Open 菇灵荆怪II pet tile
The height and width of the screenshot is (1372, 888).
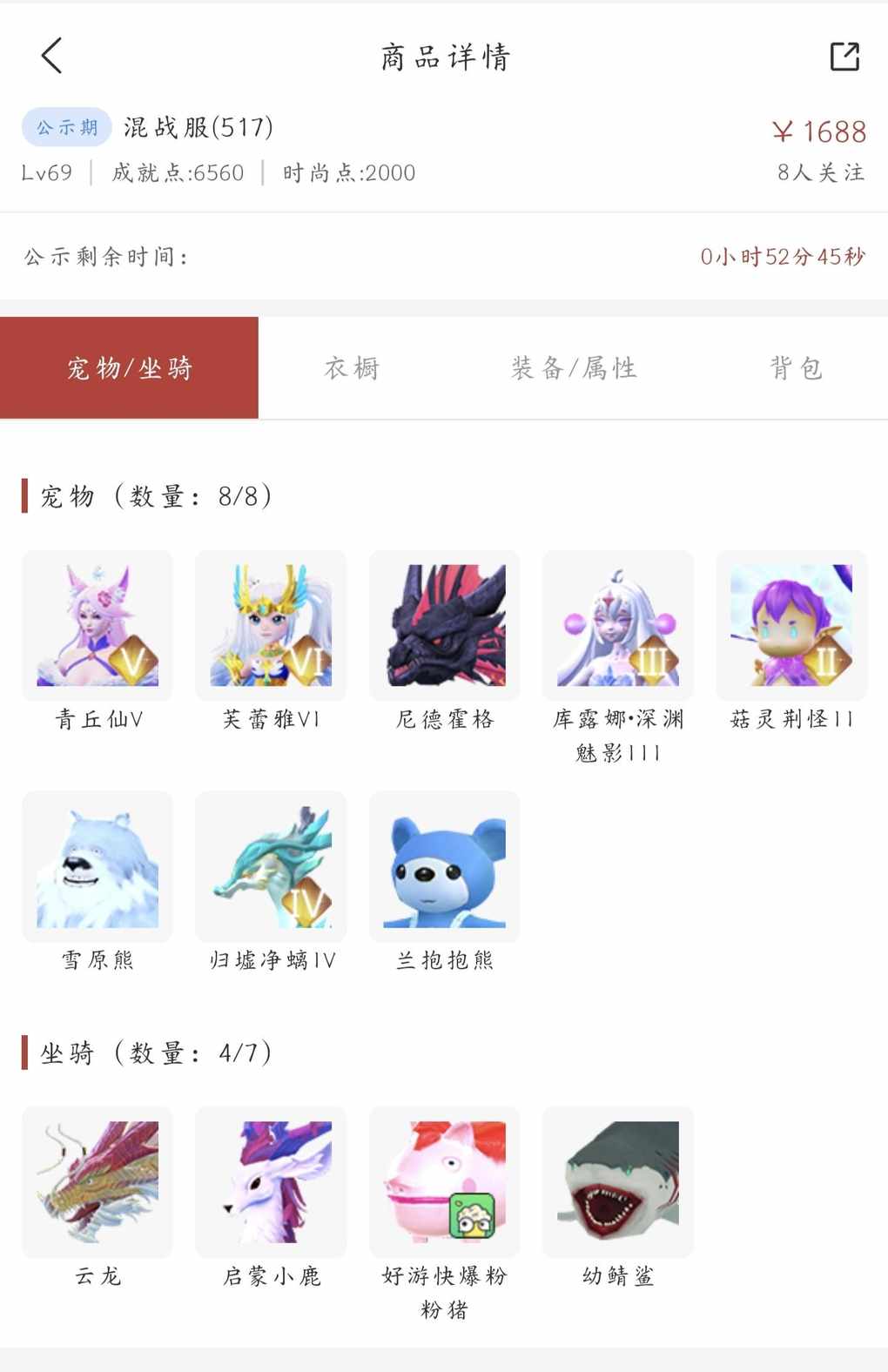click(x=791, y=626)
